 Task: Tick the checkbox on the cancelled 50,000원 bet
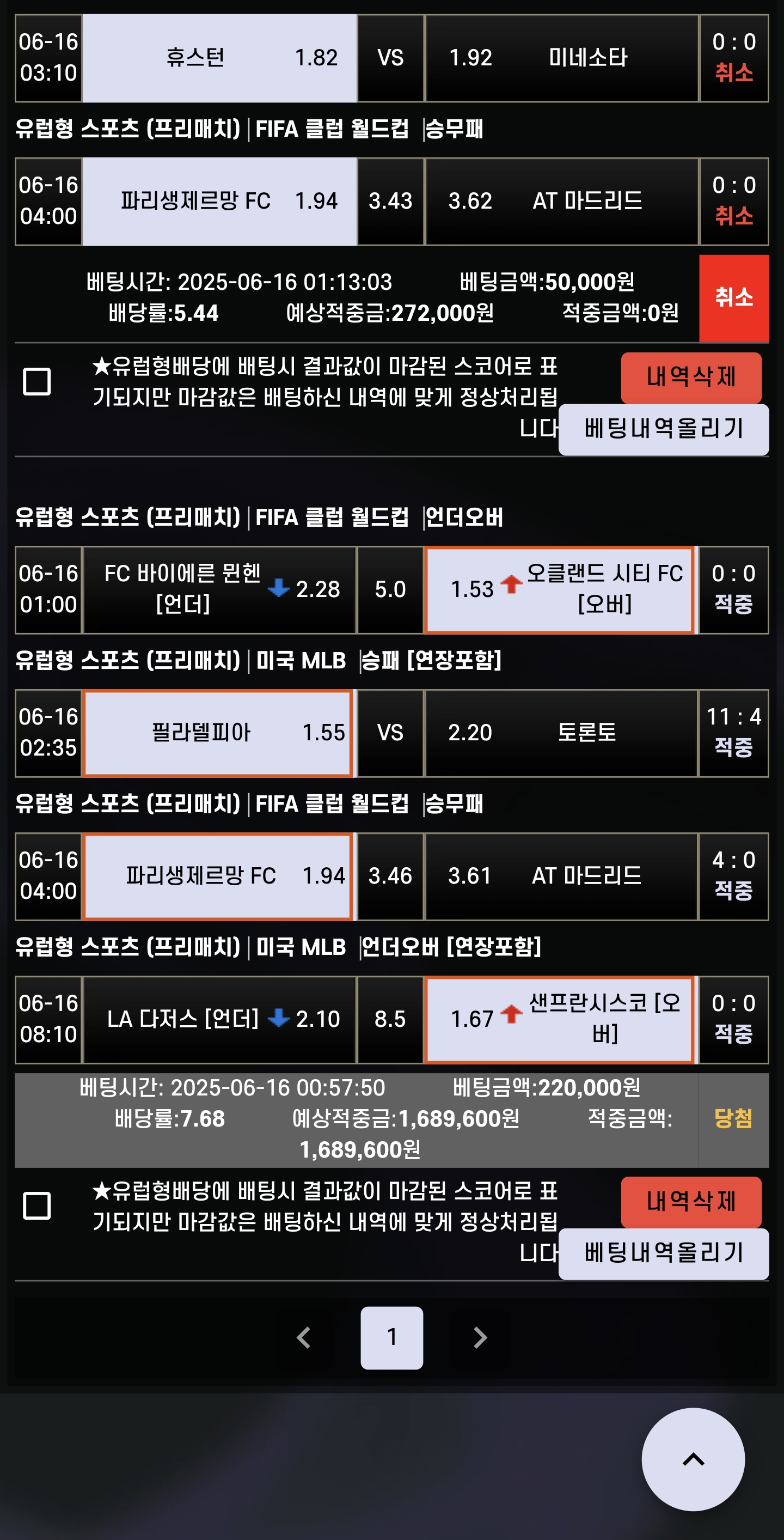coord(36,381)
